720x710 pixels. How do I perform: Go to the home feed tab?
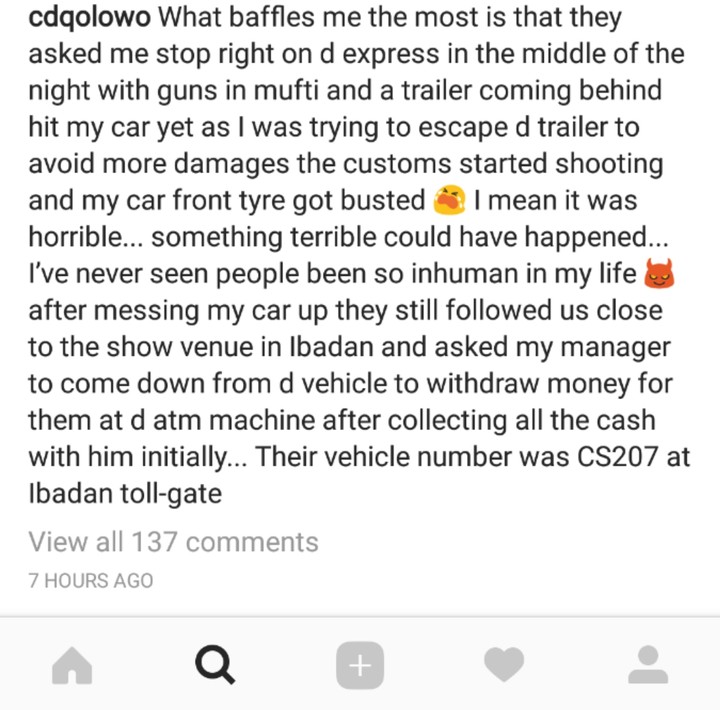(x=72, y=665)
